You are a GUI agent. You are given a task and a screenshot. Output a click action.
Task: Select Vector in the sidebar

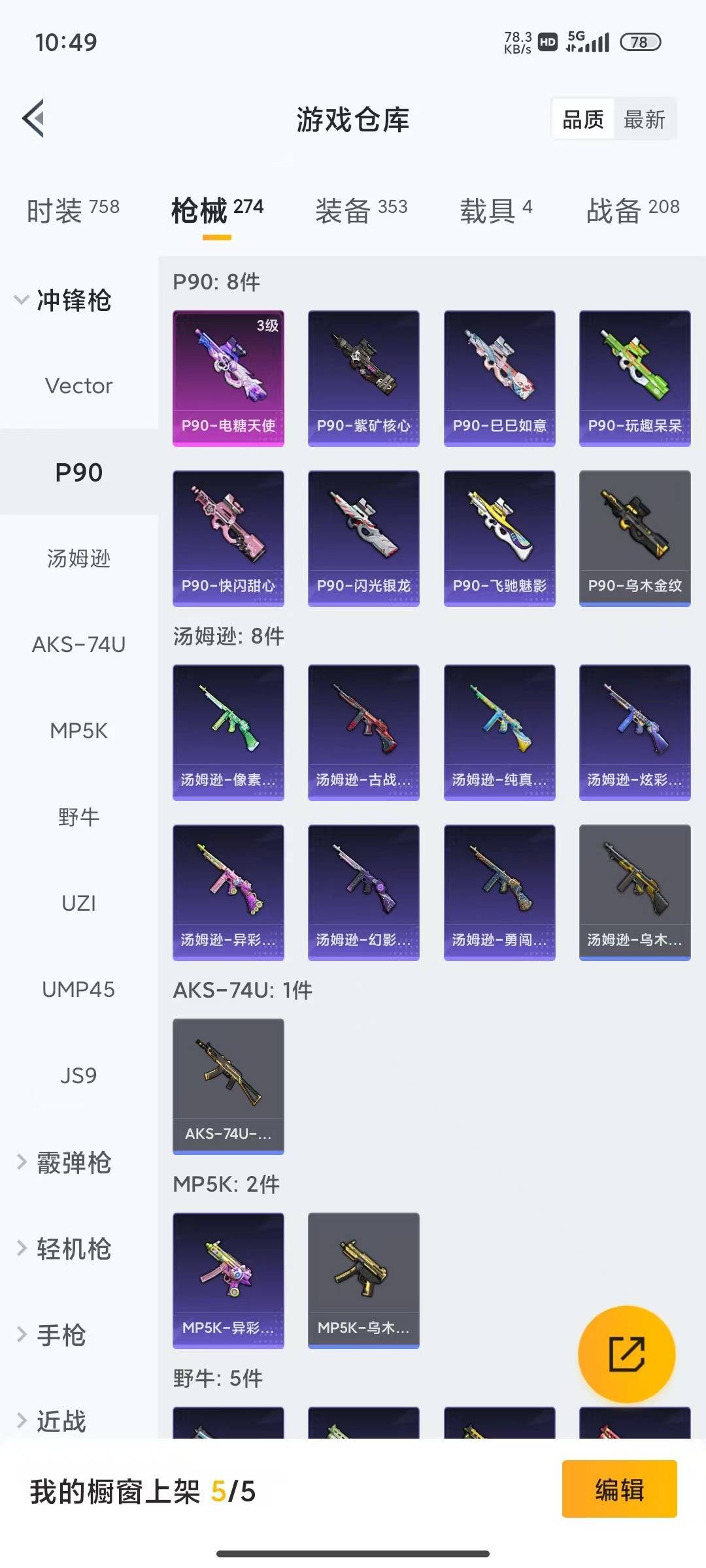click(x=78, y=385)
